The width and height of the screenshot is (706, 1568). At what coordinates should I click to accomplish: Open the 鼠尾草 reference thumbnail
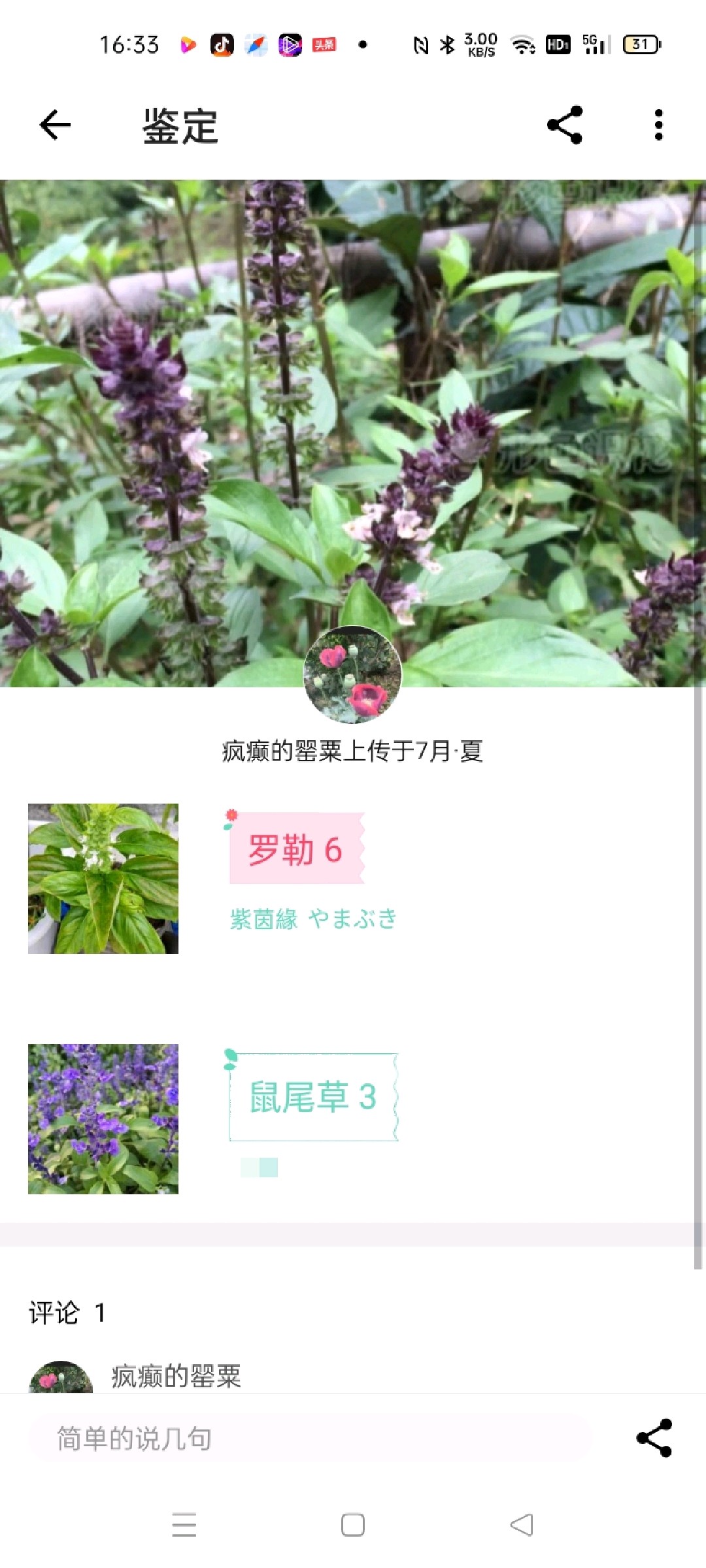point(103,1119)
